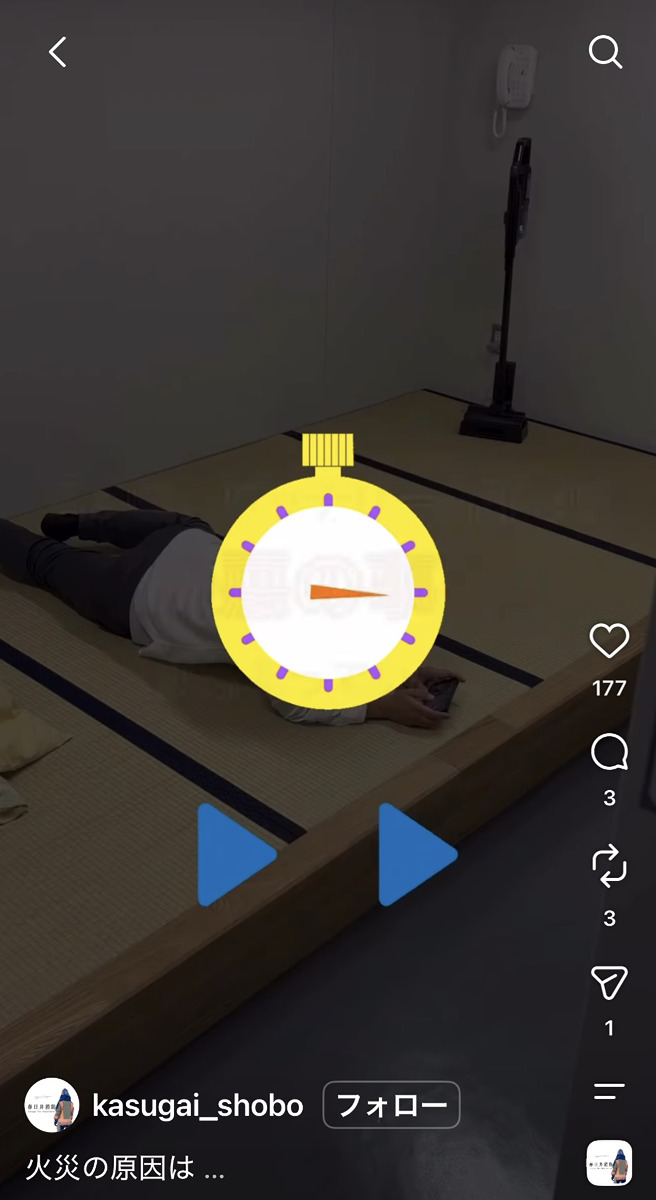Screen dimensions: 656x1200
Task: Expand the 火災の原因は caption
Action: (x=124, y=1167)
